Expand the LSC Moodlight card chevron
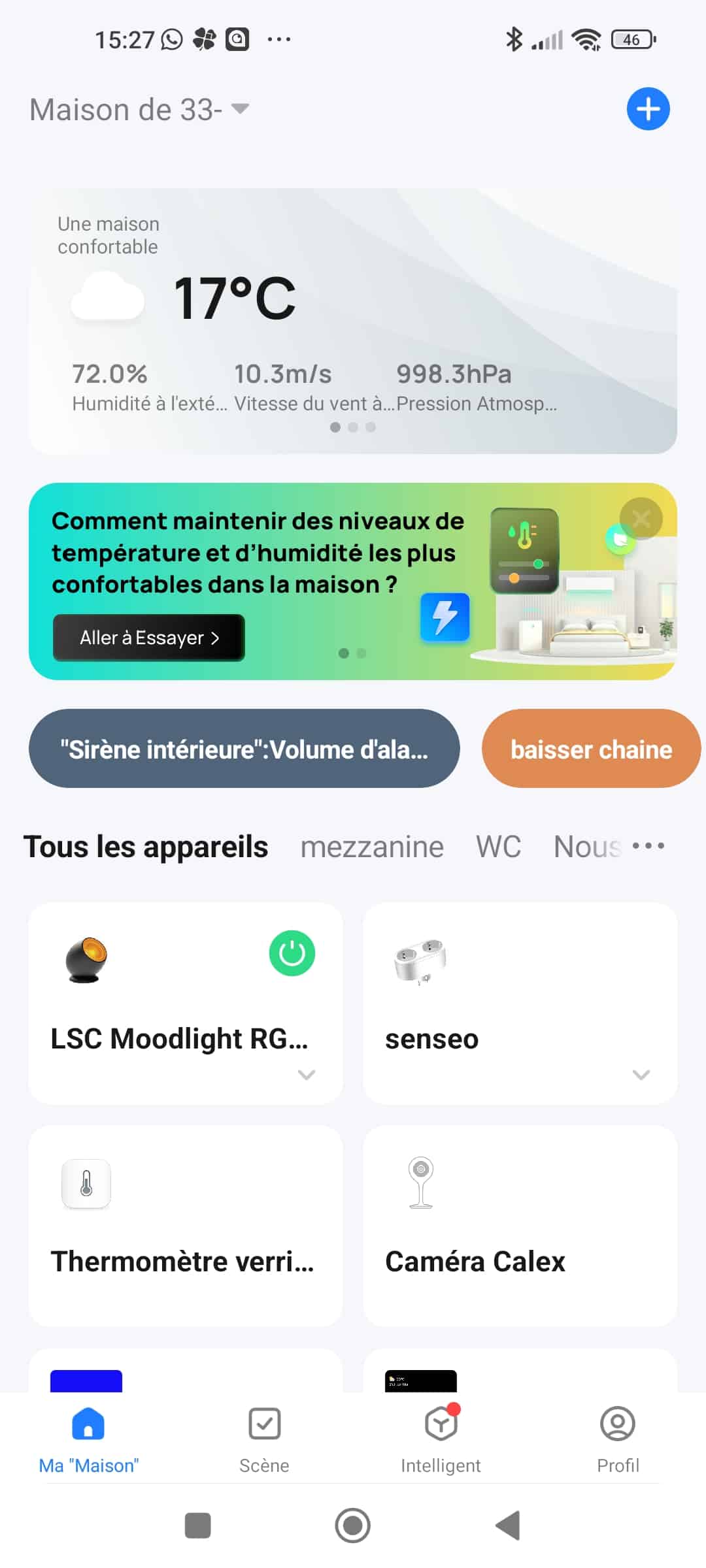 [307, 1075]
